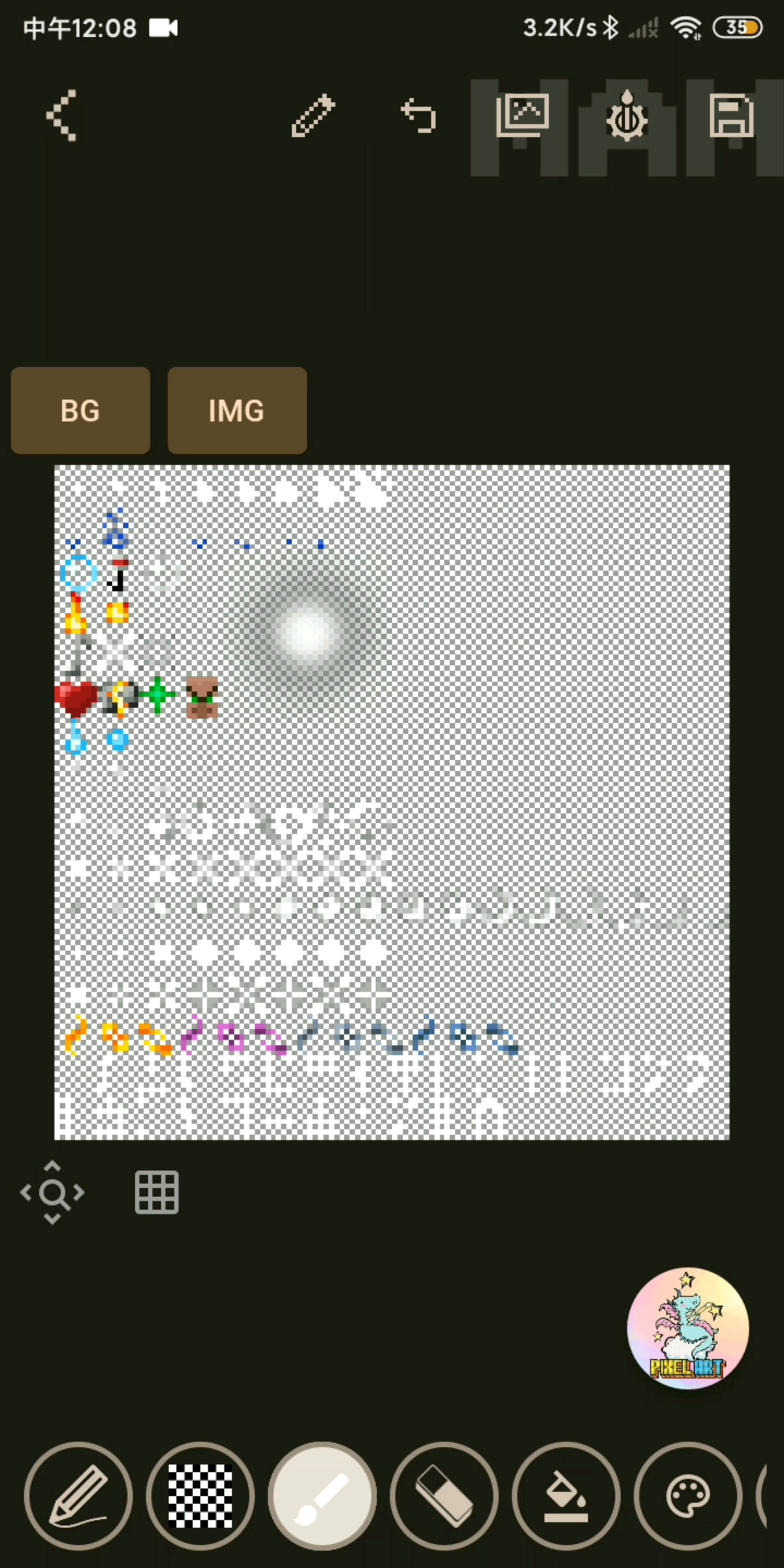Switch to the eraser tool

pos(444,1495)
